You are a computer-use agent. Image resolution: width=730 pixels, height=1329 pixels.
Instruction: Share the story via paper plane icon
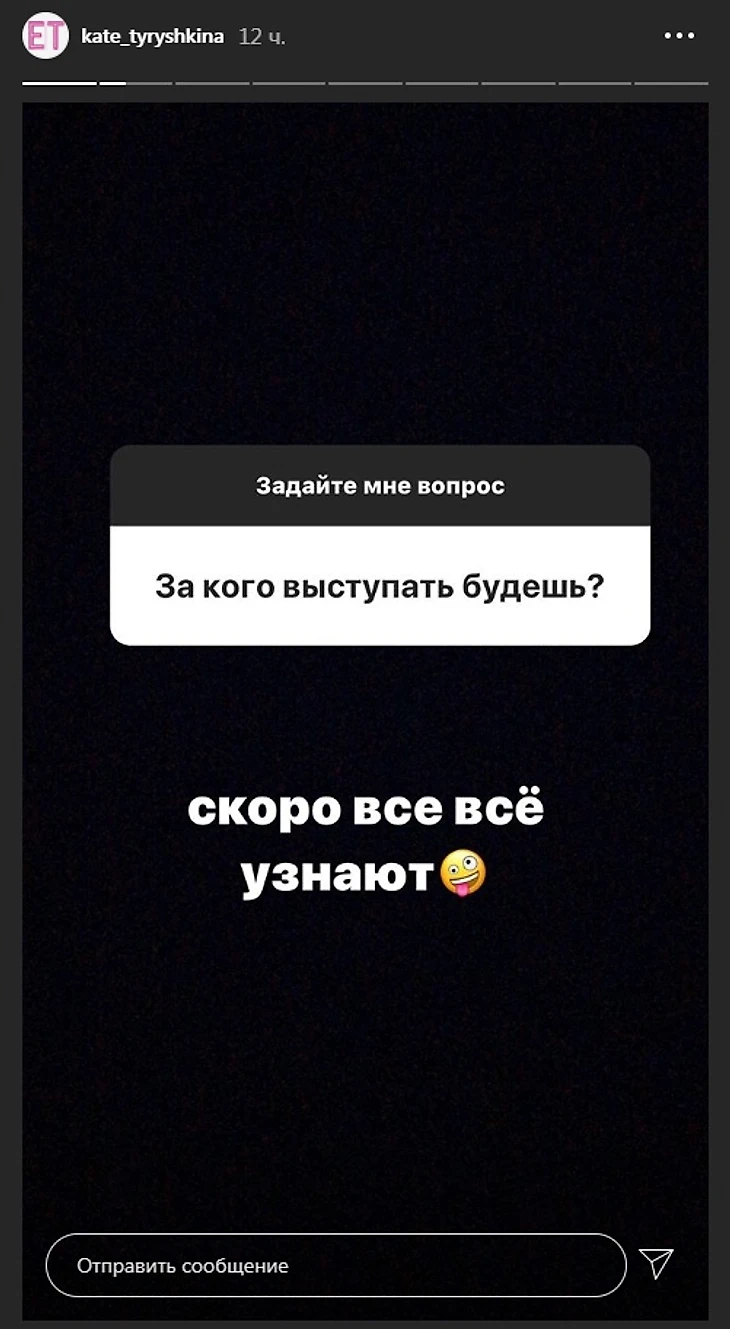(656, 1263)
